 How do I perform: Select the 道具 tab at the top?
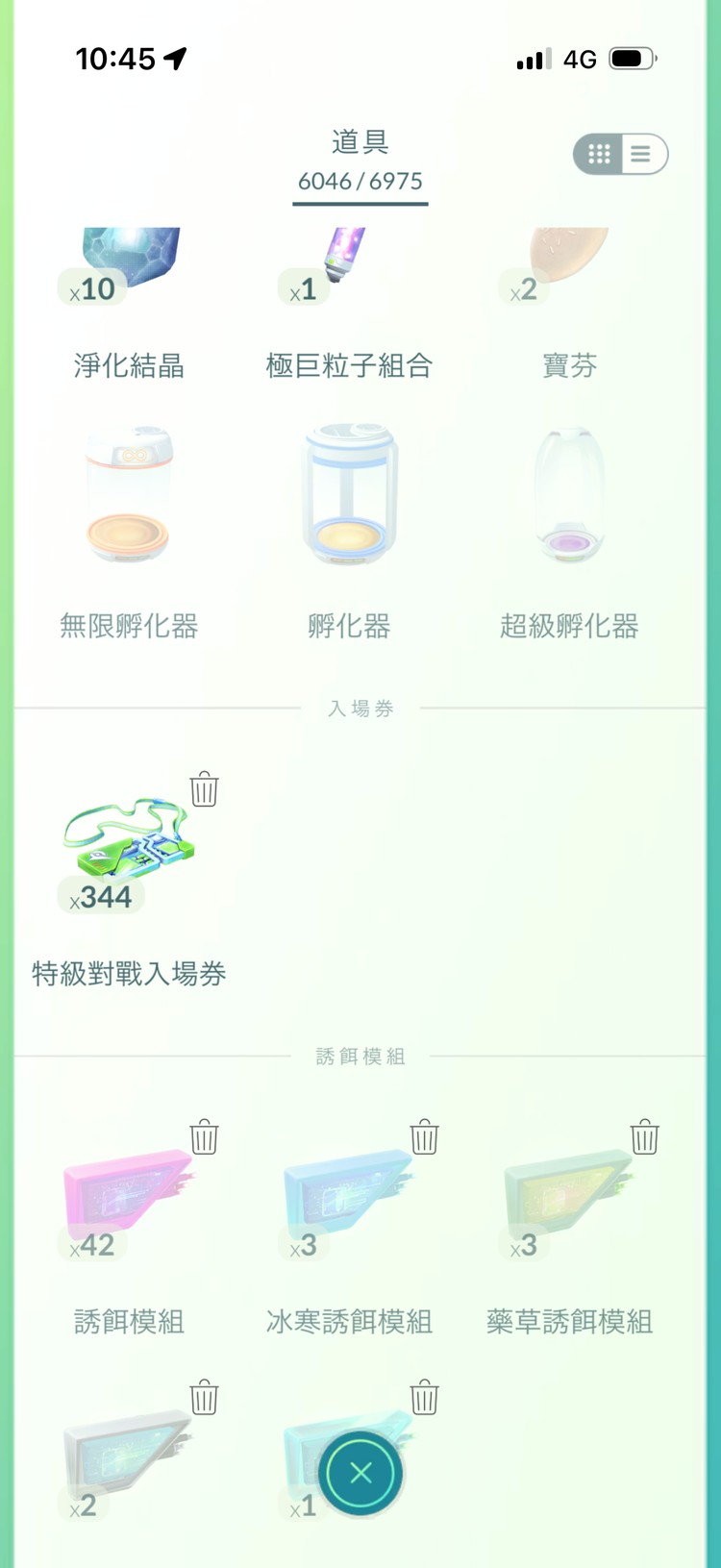pos(360,141)
